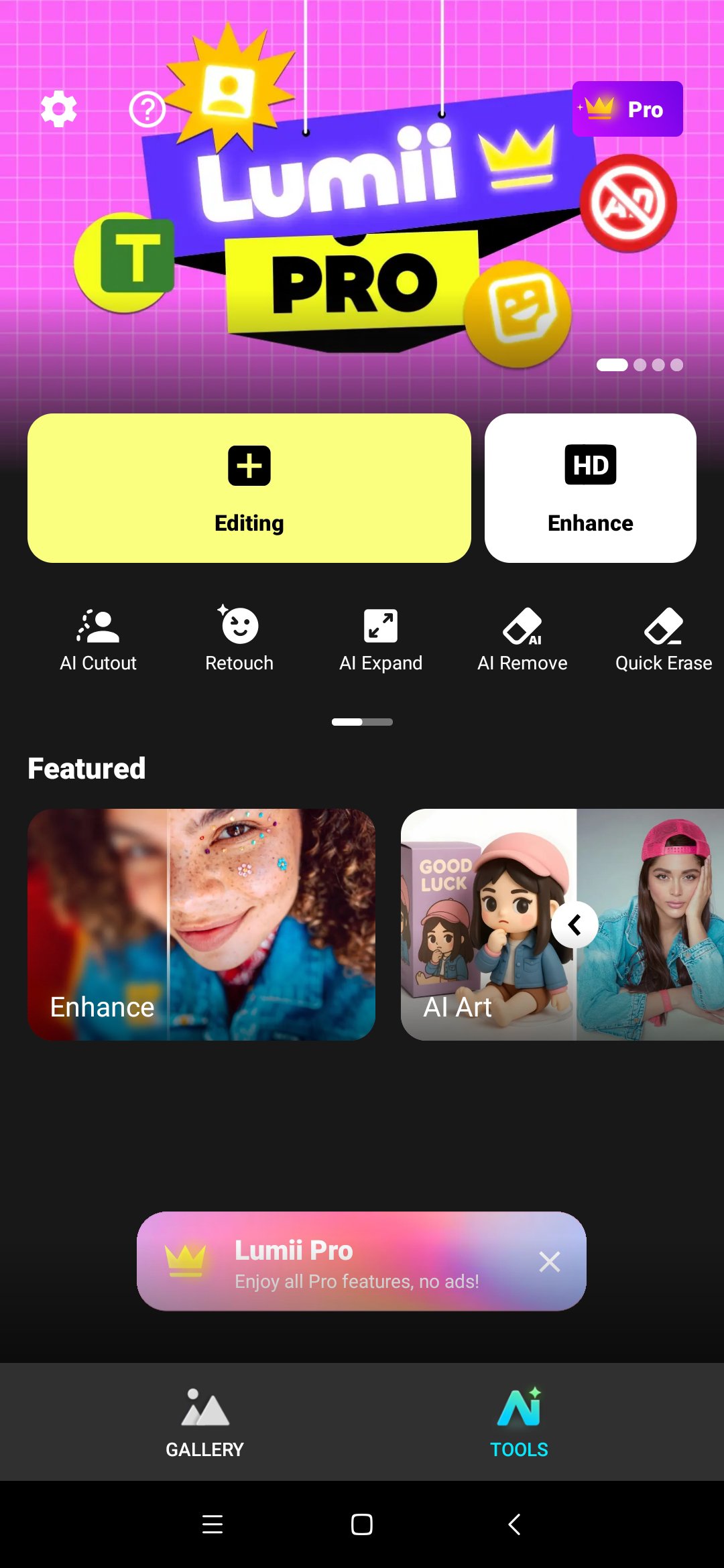The width and height of the screenshot is (724, 1568).
Task: Open the settings gear icon
Action: 59,109
